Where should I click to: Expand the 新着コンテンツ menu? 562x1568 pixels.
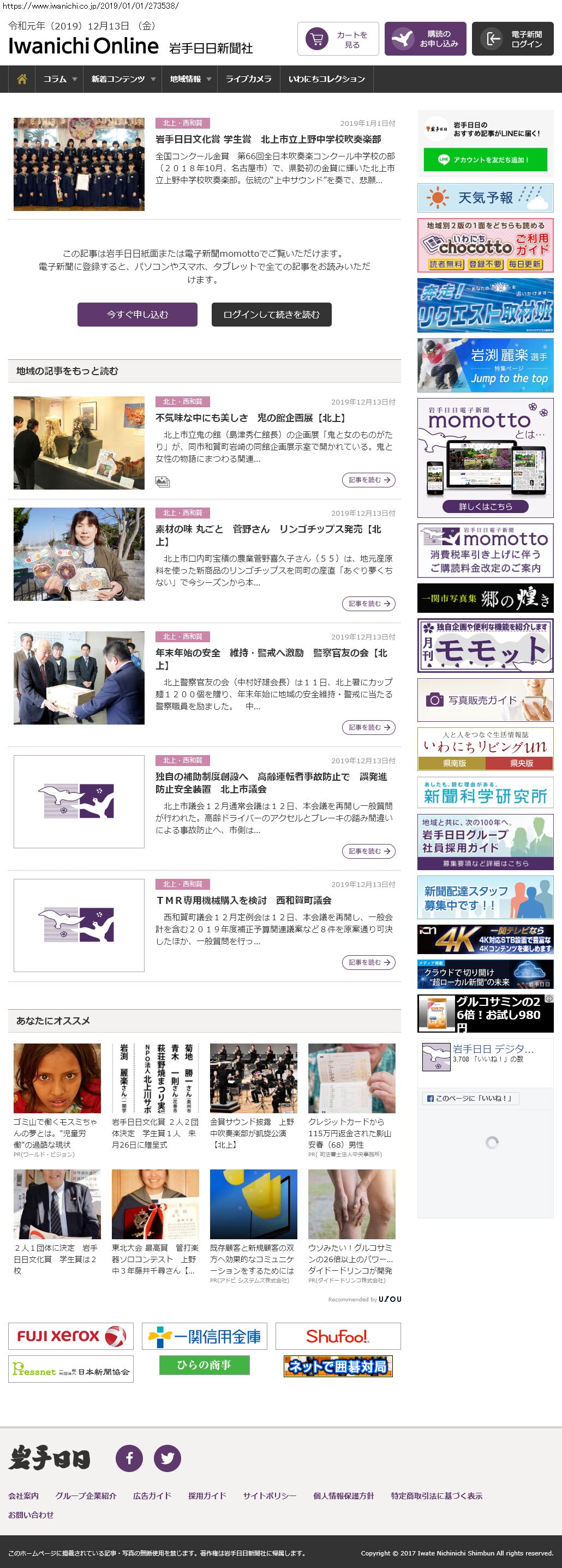coord(123,79)
